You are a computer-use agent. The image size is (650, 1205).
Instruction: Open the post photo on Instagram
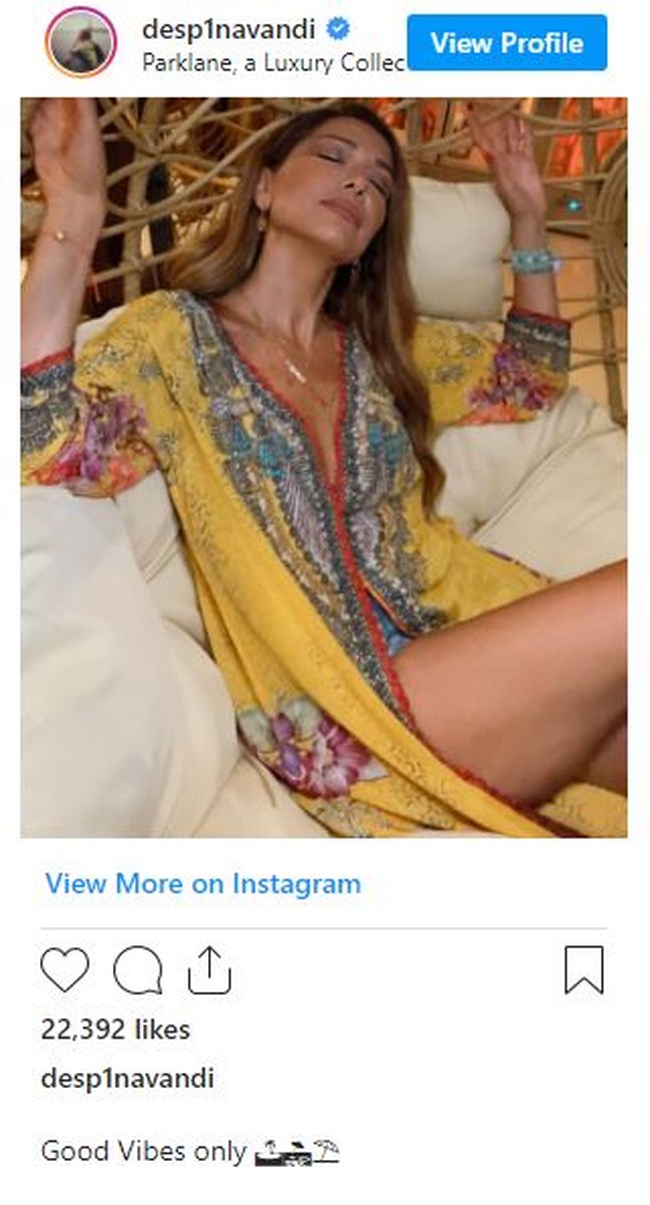324,467
